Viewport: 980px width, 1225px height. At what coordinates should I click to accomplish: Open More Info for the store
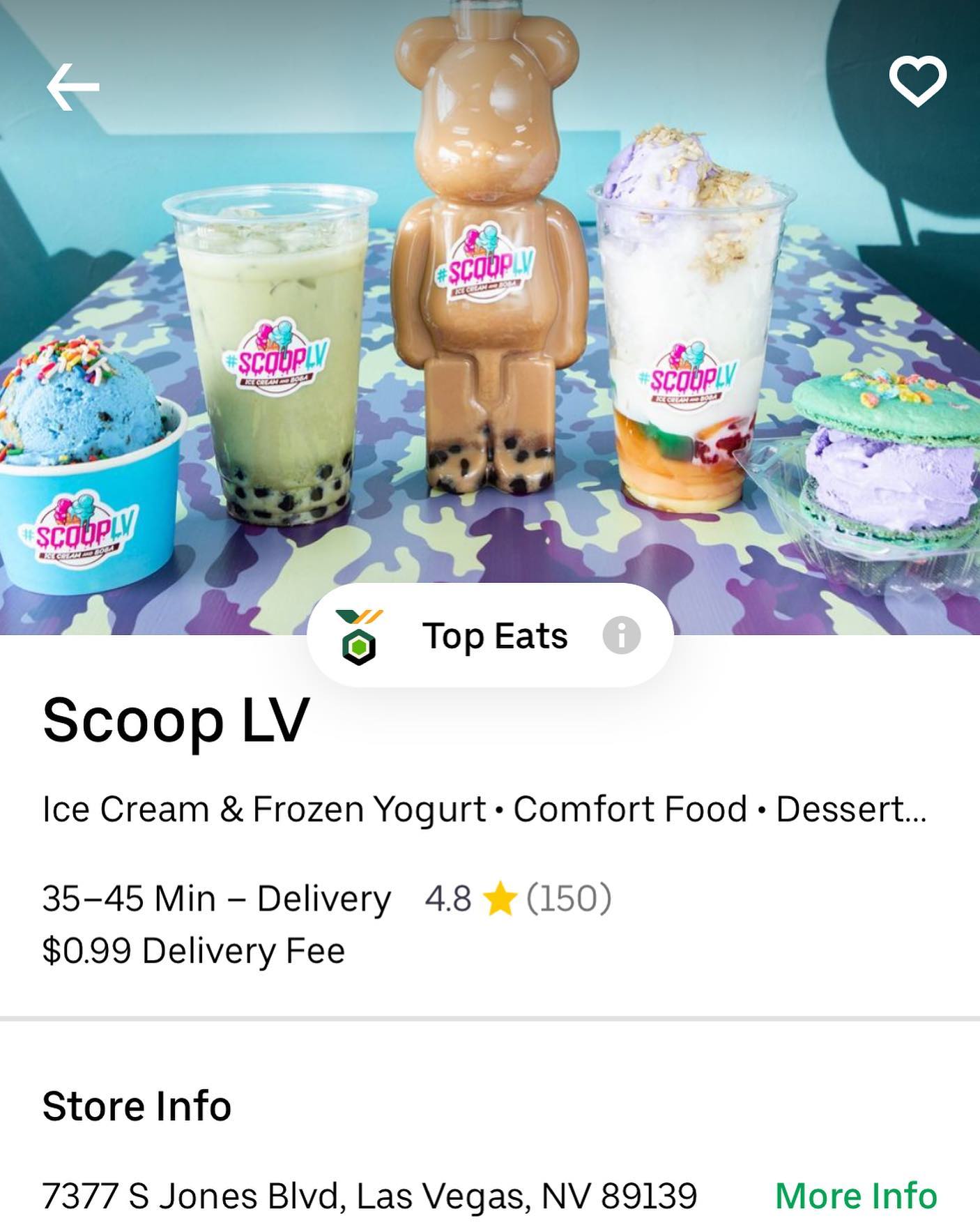[855, 1196]
